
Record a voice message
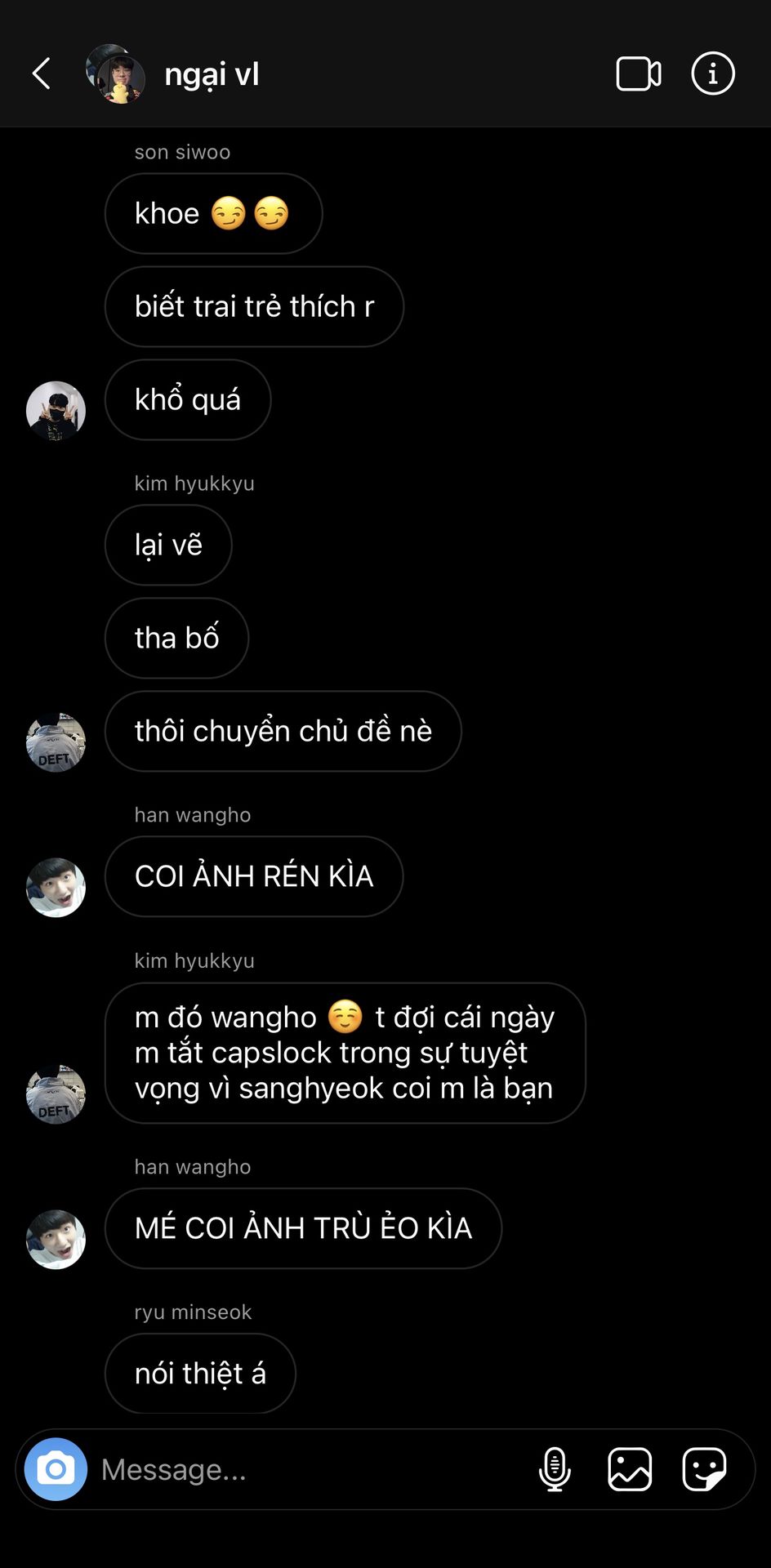click(x=555, y=1469)
